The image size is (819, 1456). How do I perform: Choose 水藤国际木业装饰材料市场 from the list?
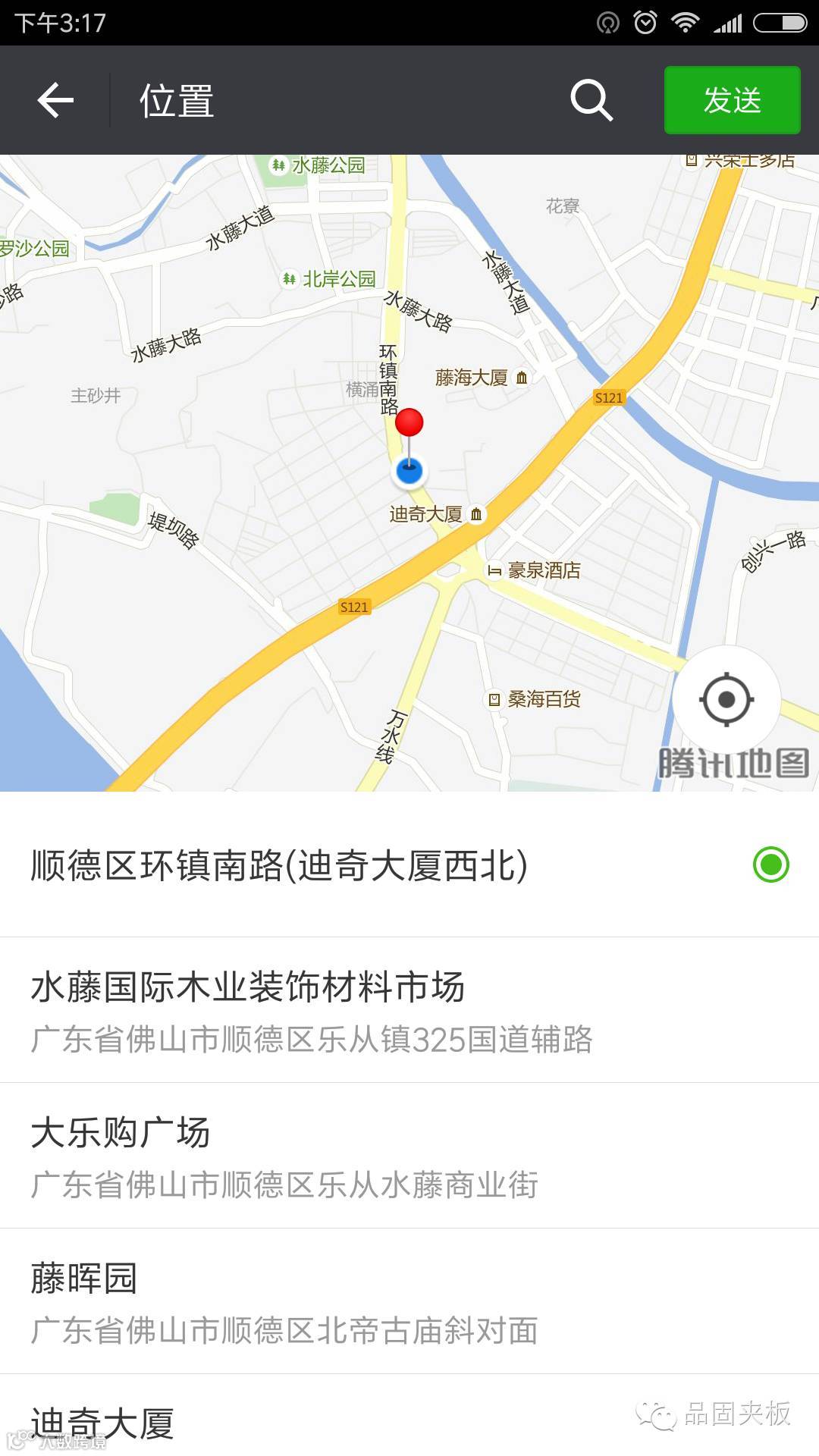(409, 1011)
